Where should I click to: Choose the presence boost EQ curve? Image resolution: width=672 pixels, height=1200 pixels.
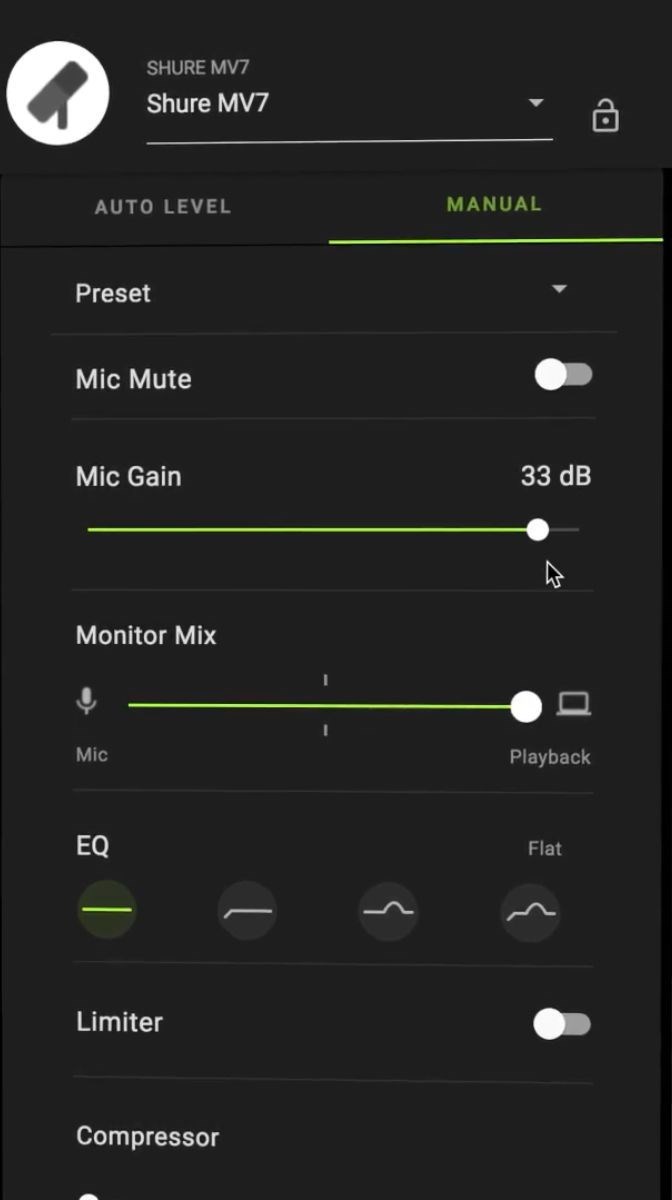pyautogui.click(x=388, y=911)
